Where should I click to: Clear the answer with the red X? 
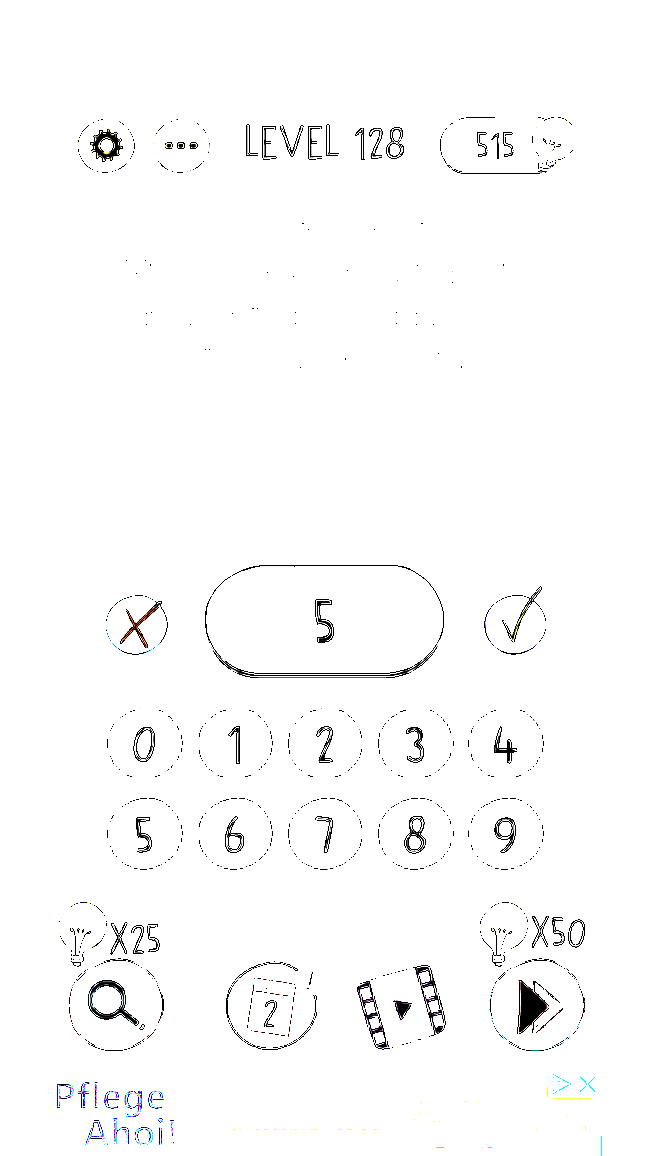(136, 624)
